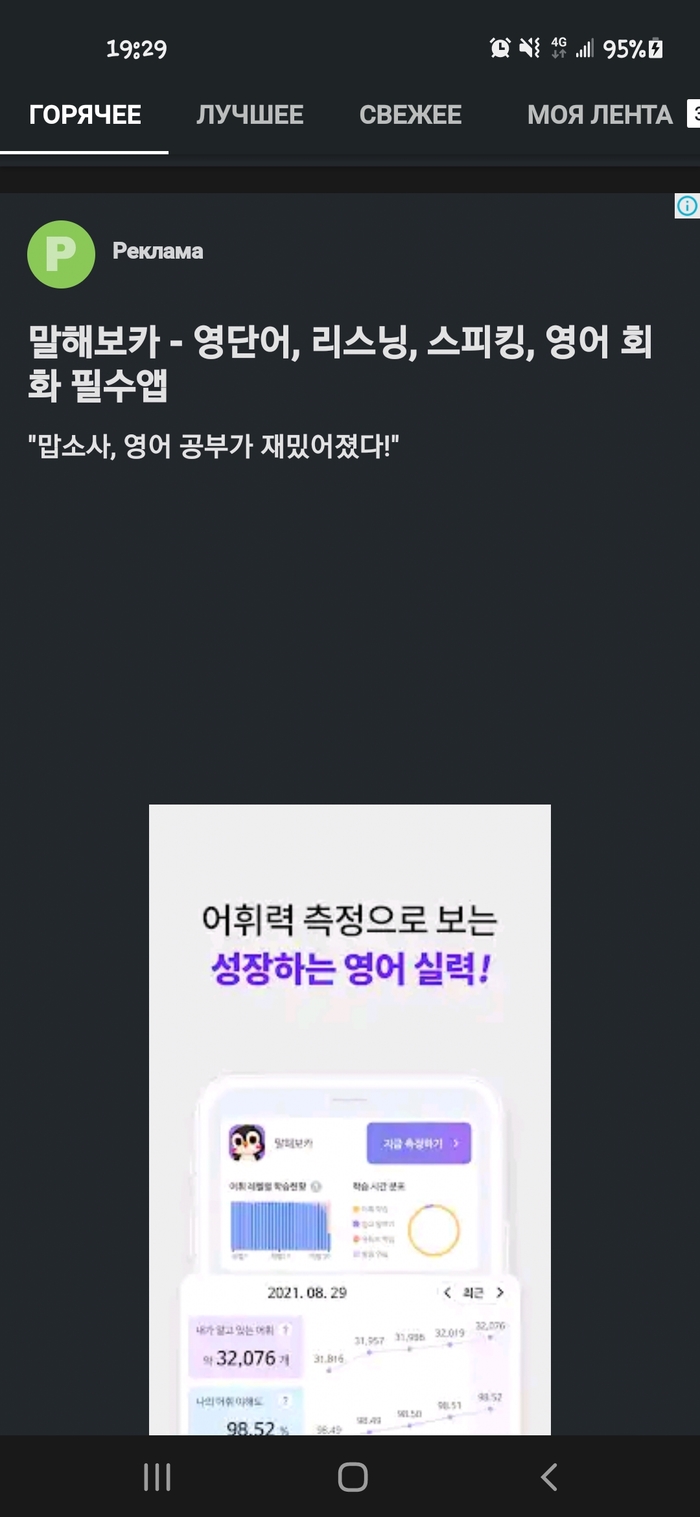Switch to the СВЕЖЕЕ tab

coord(410,115)
